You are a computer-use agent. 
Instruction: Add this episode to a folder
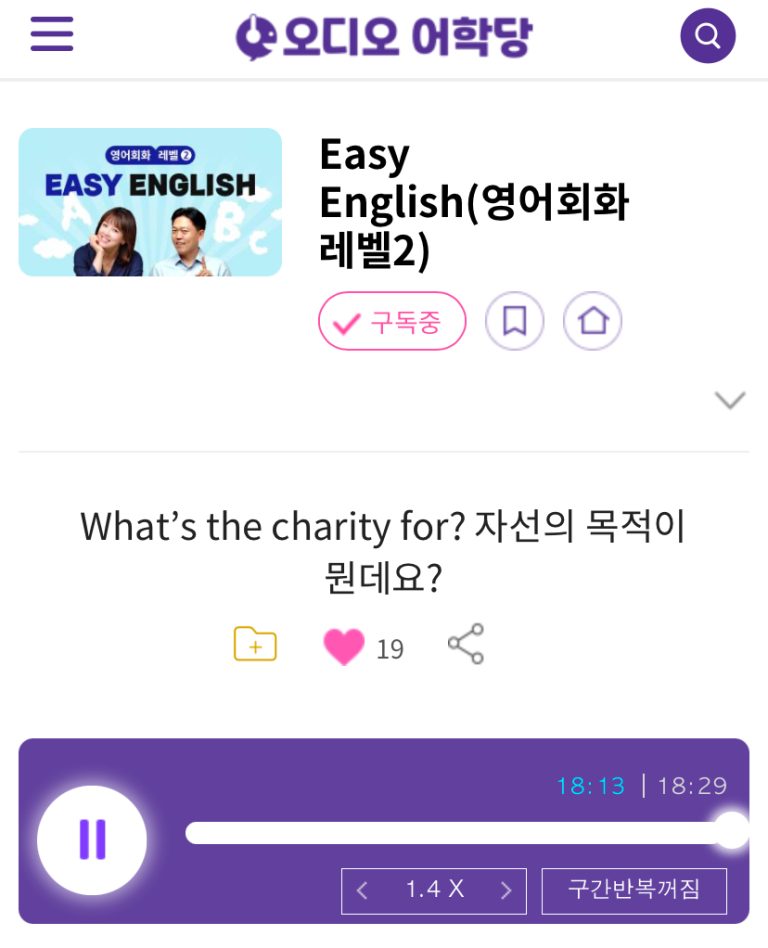coord(255,645)
